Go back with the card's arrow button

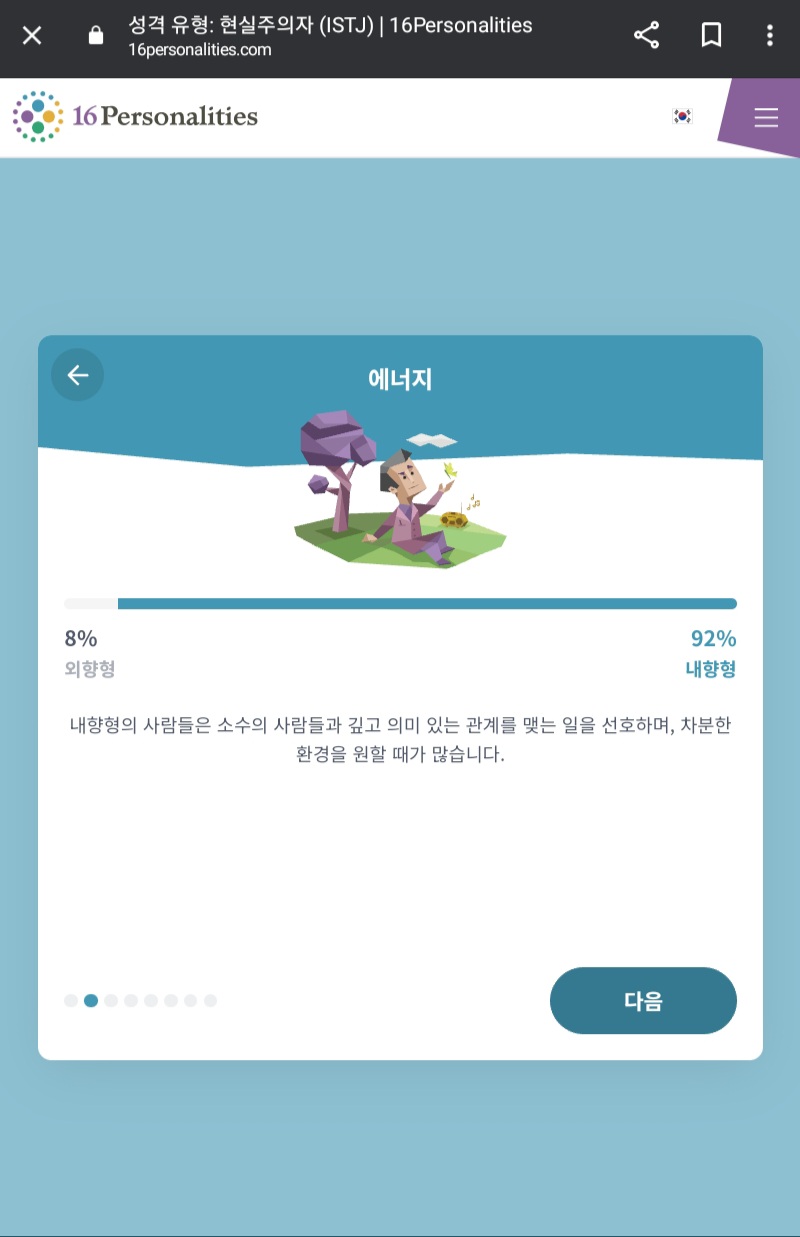point(77,375)
